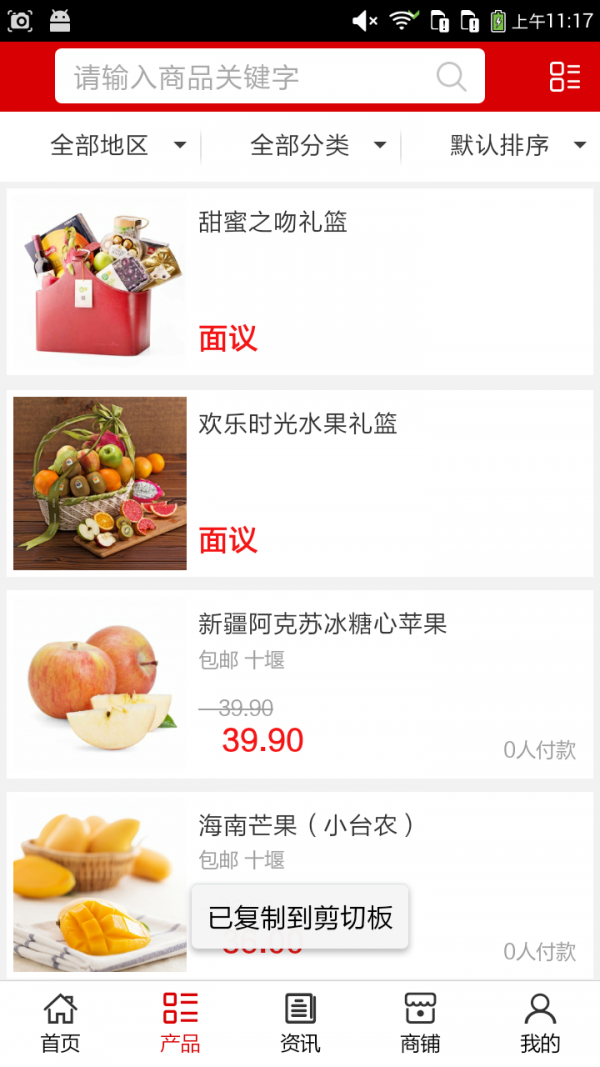This screenshot has width=600, height=1067.
Task: Open the 商铺 shops tab
Action: click(x=420, y=1024)
